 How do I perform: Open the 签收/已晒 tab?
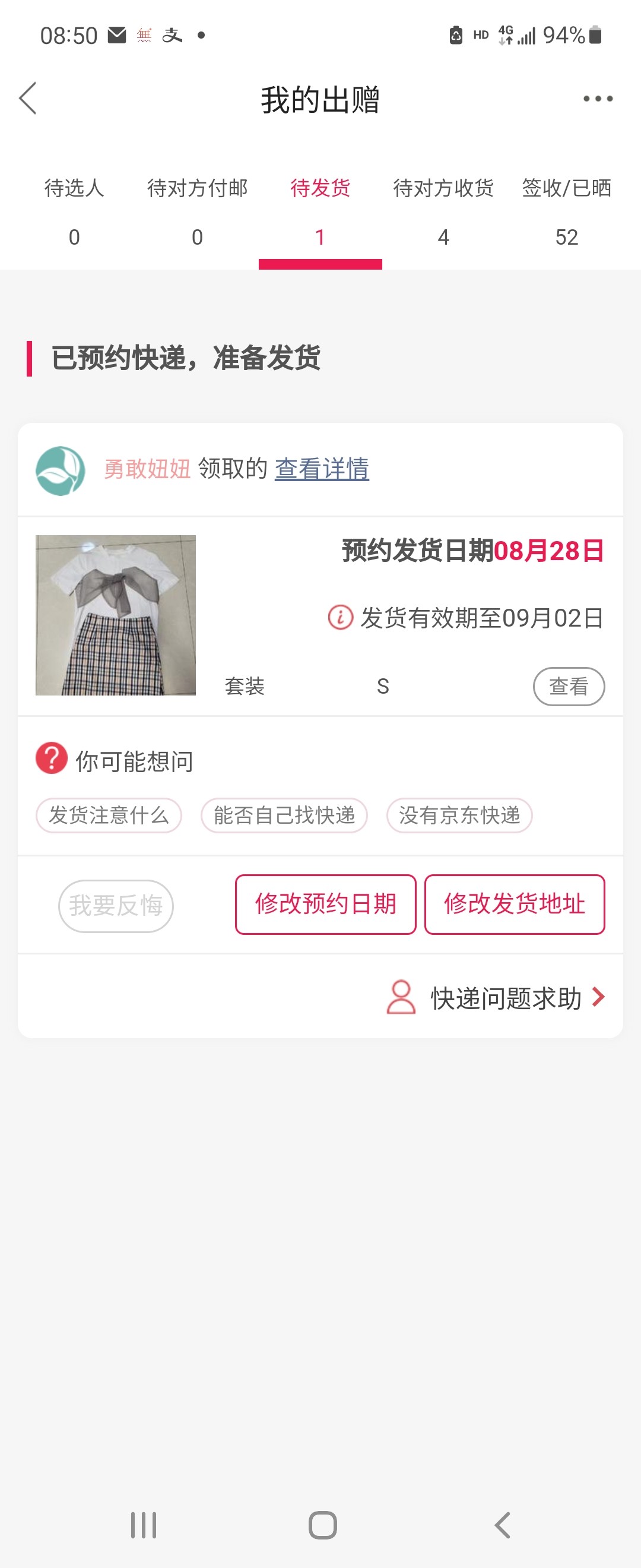tap(566, 210)
